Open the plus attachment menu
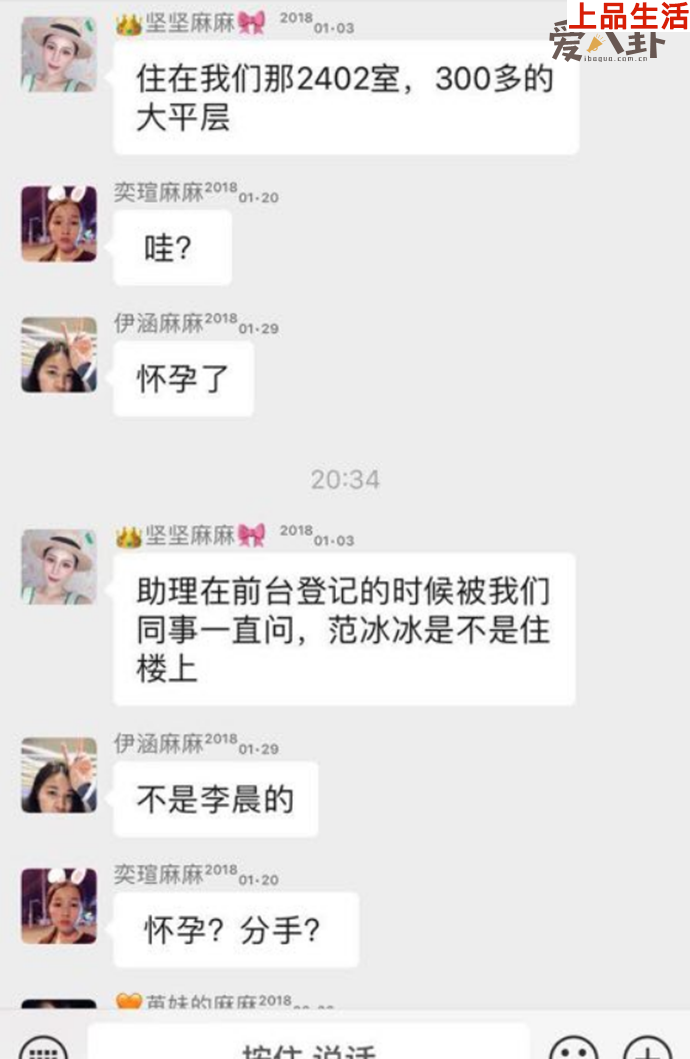 pyautogui.click(x=647, y=1048)
